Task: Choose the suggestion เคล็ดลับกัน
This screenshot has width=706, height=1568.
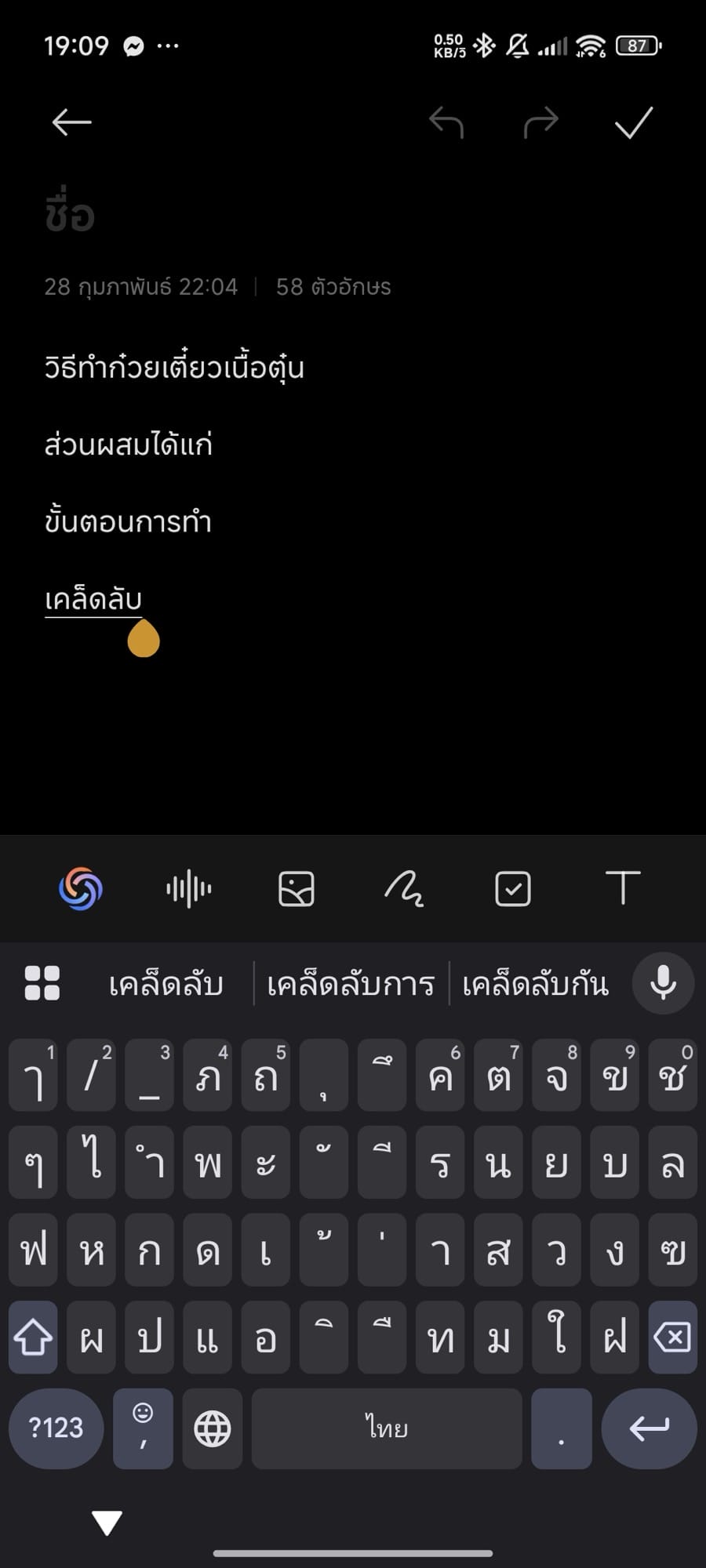Action: [535, 984]
